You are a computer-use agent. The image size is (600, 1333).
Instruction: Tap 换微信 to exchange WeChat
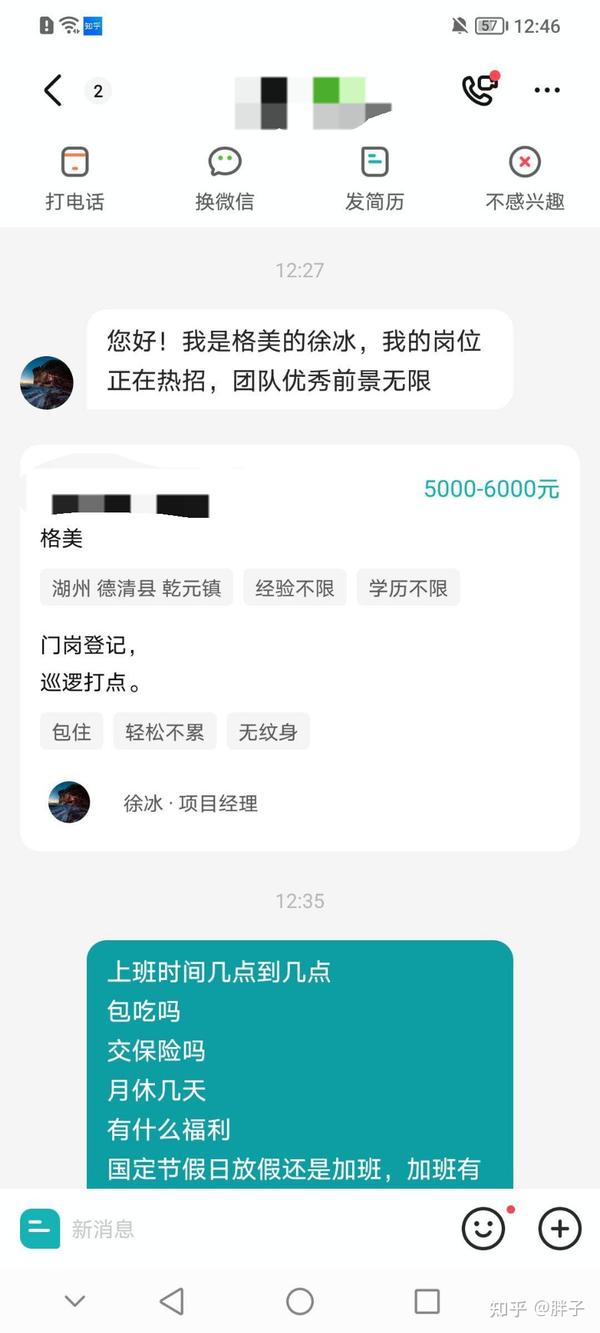click(x=225, y=179)
